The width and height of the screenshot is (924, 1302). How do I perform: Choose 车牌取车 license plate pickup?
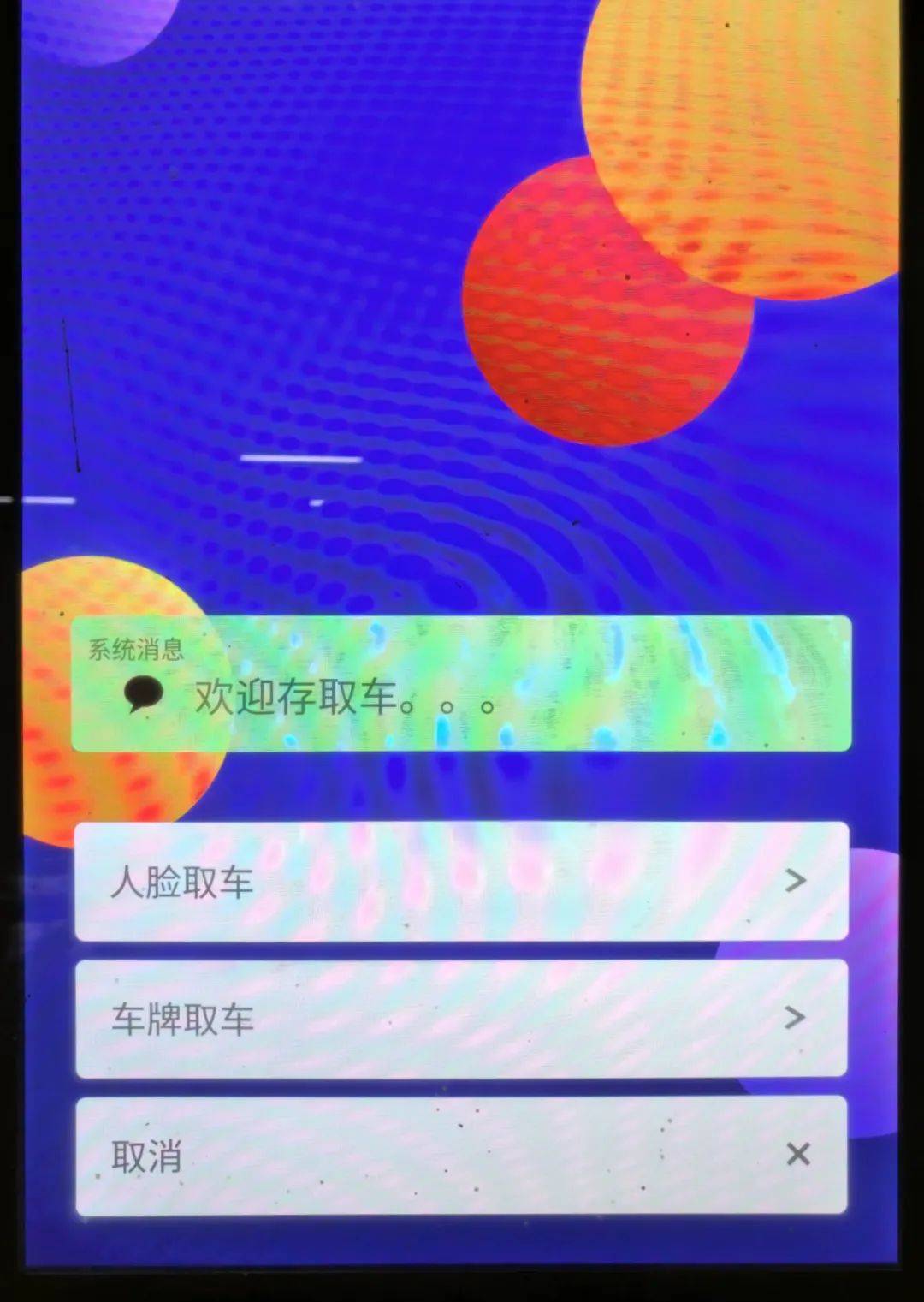pos(461,1019)
